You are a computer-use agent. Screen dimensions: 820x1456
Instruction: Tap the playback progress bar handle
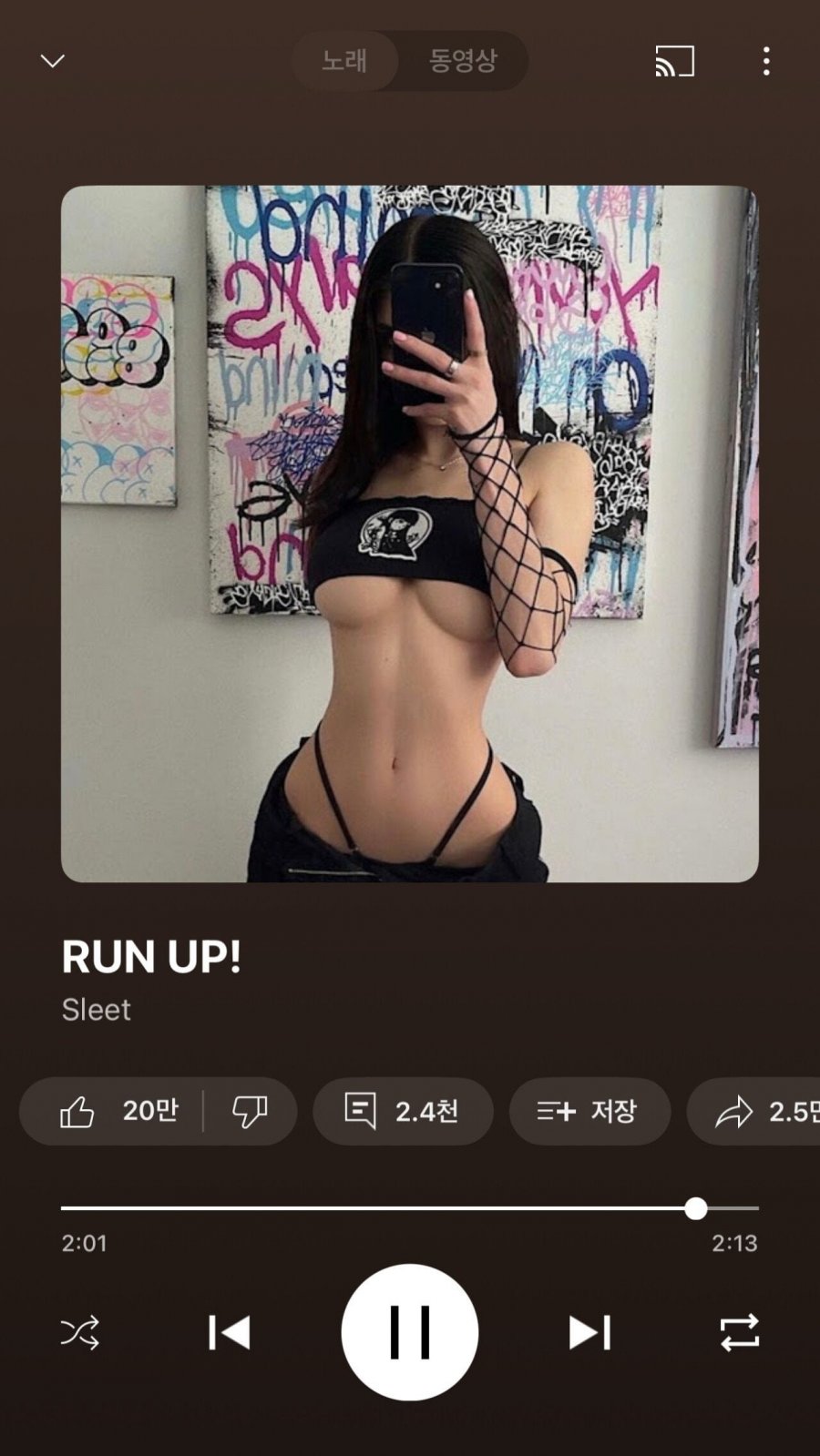point(696,1208)
